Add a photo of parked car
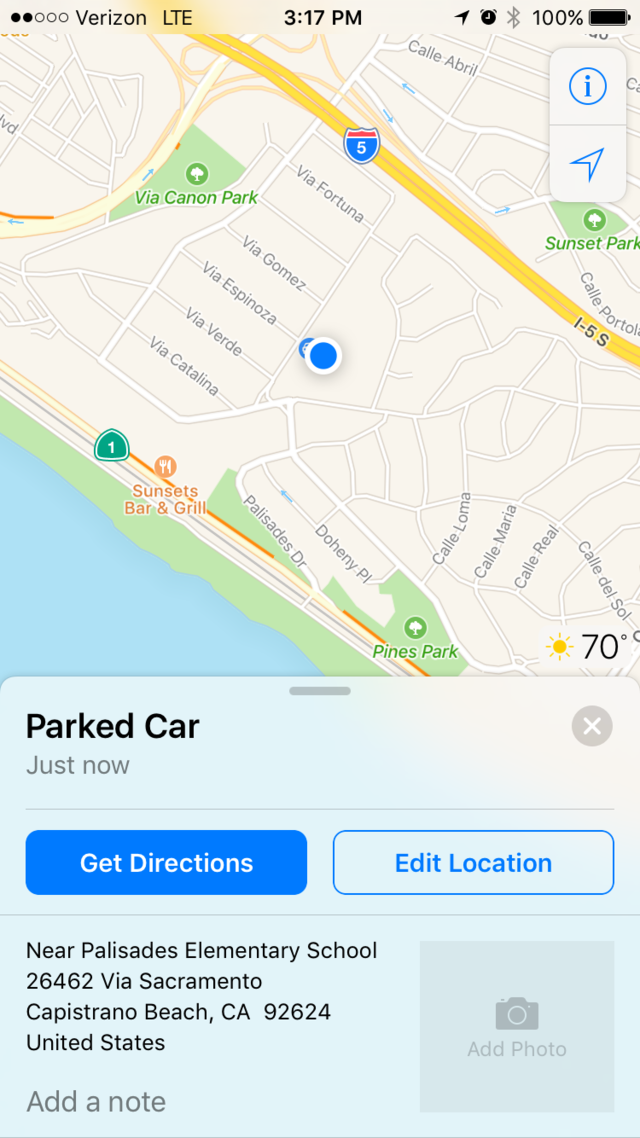 (x=517, y=1026)
